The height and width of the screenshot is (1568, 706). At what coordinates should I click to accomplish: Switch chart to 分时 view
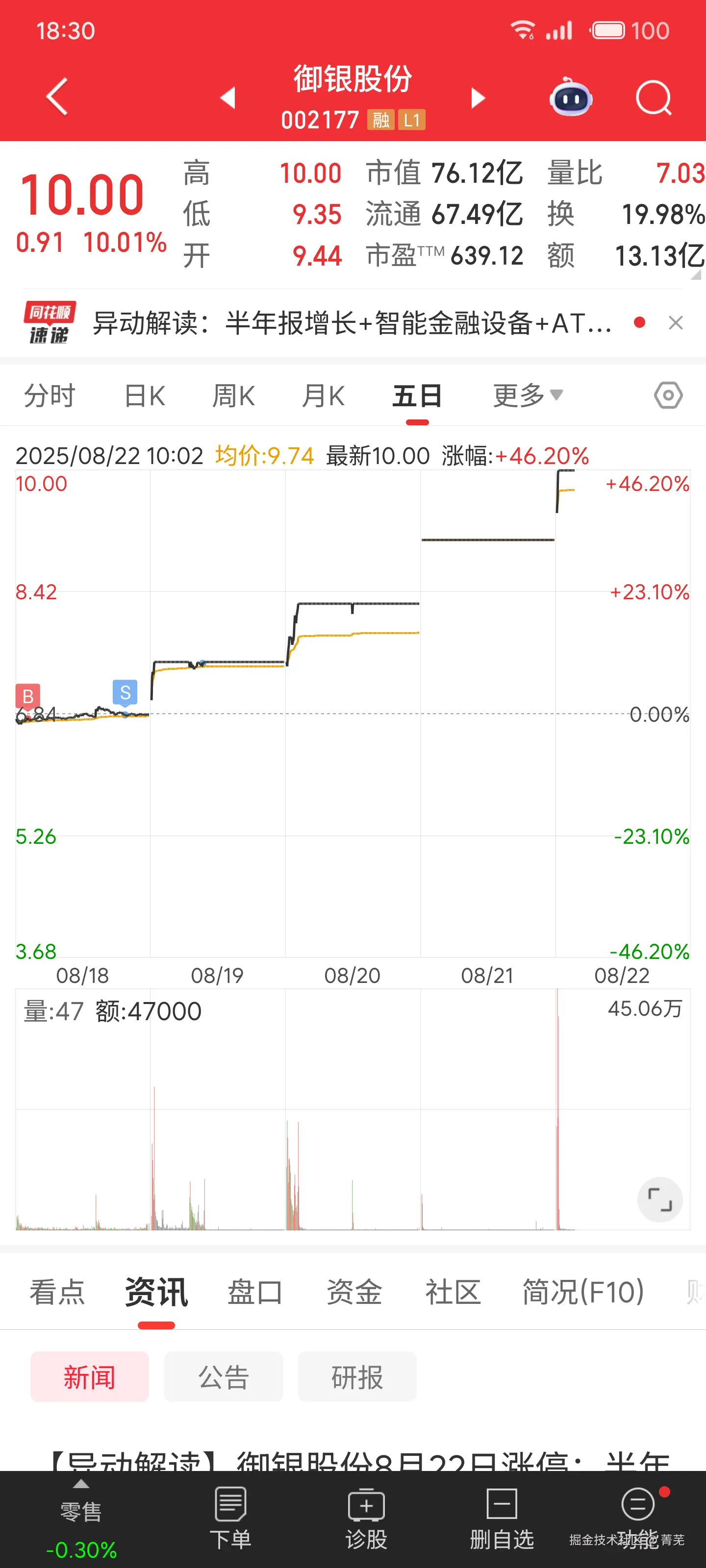tap(50, 395)
